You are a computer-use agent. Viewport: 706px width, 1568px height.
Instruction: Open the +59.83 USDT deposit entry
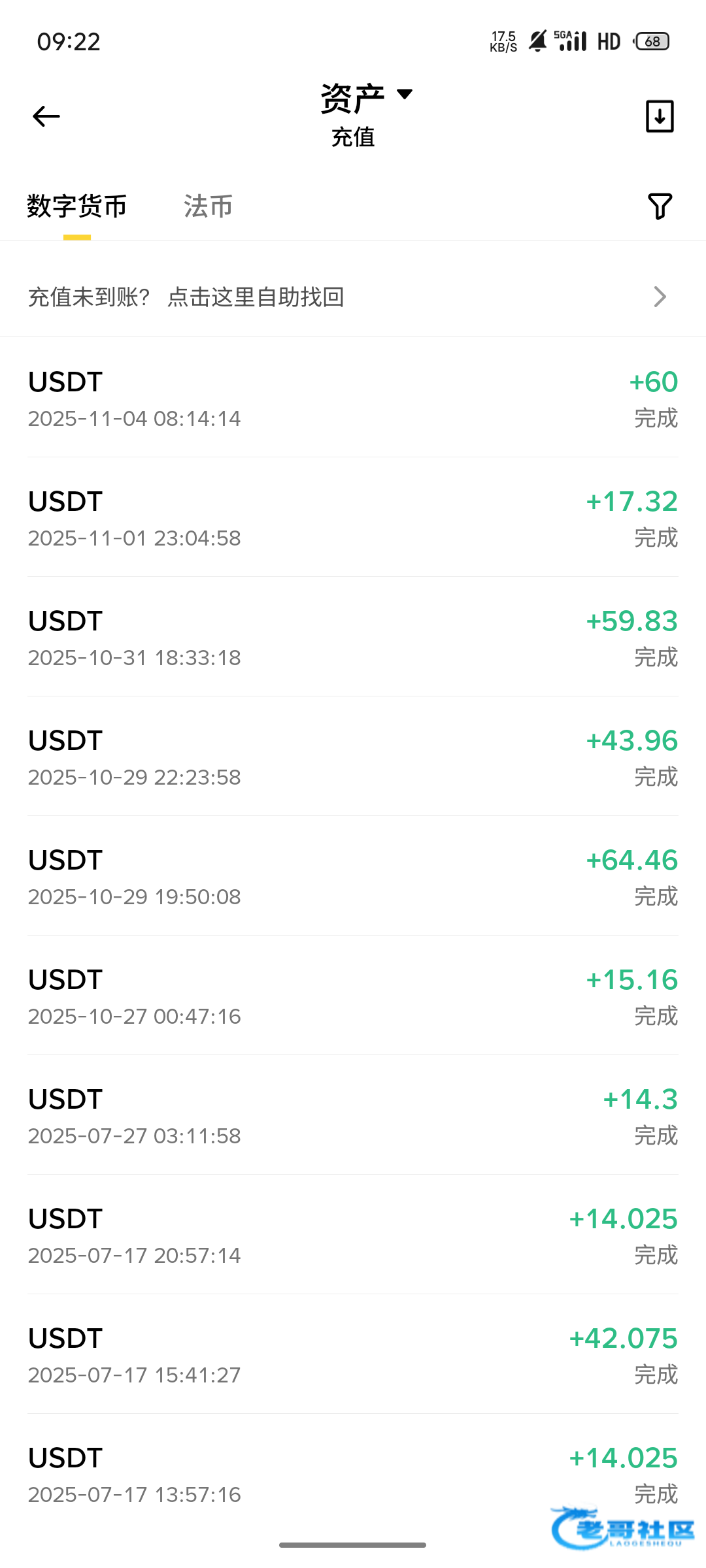(353, 638)
